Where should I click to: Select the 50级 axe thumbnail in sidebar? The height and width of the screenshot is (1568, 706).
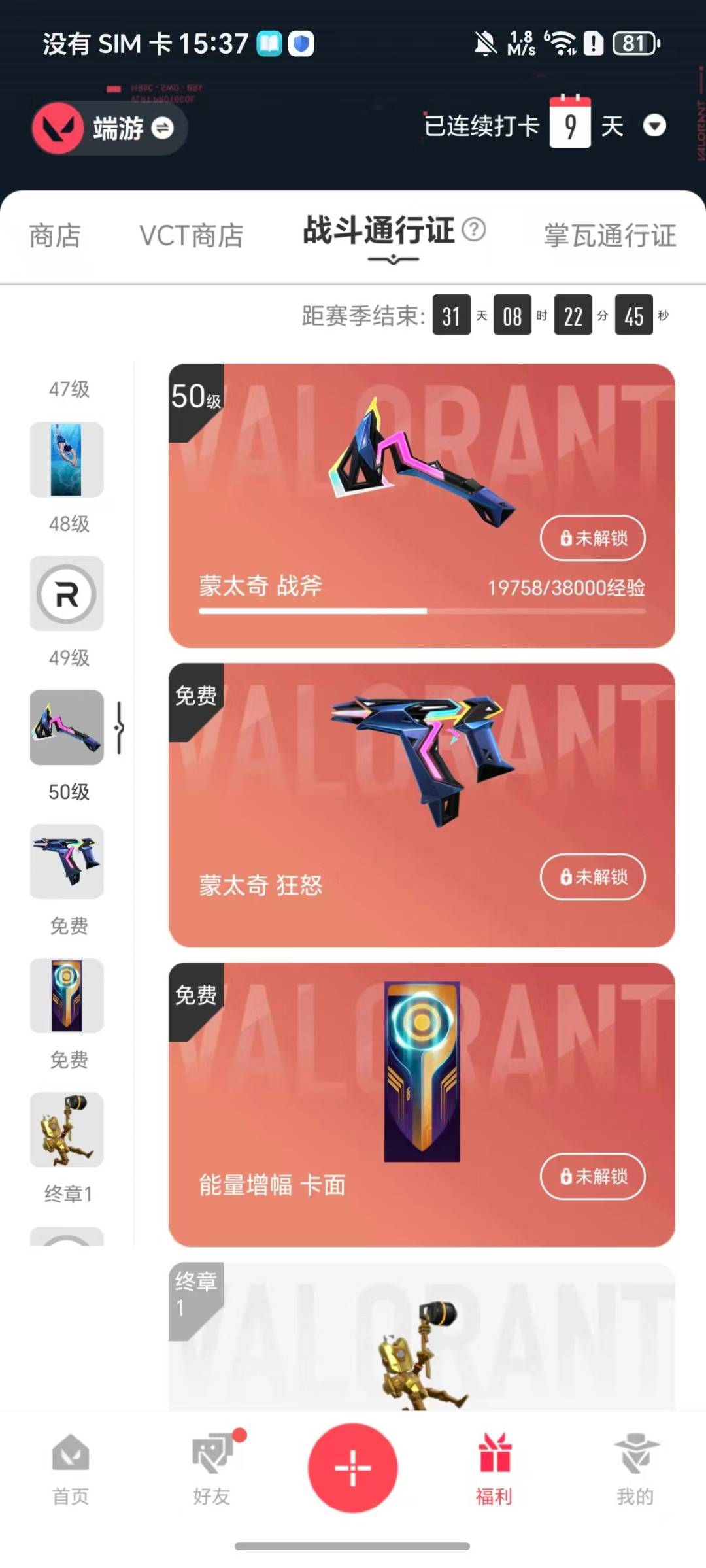pos(66,728)
